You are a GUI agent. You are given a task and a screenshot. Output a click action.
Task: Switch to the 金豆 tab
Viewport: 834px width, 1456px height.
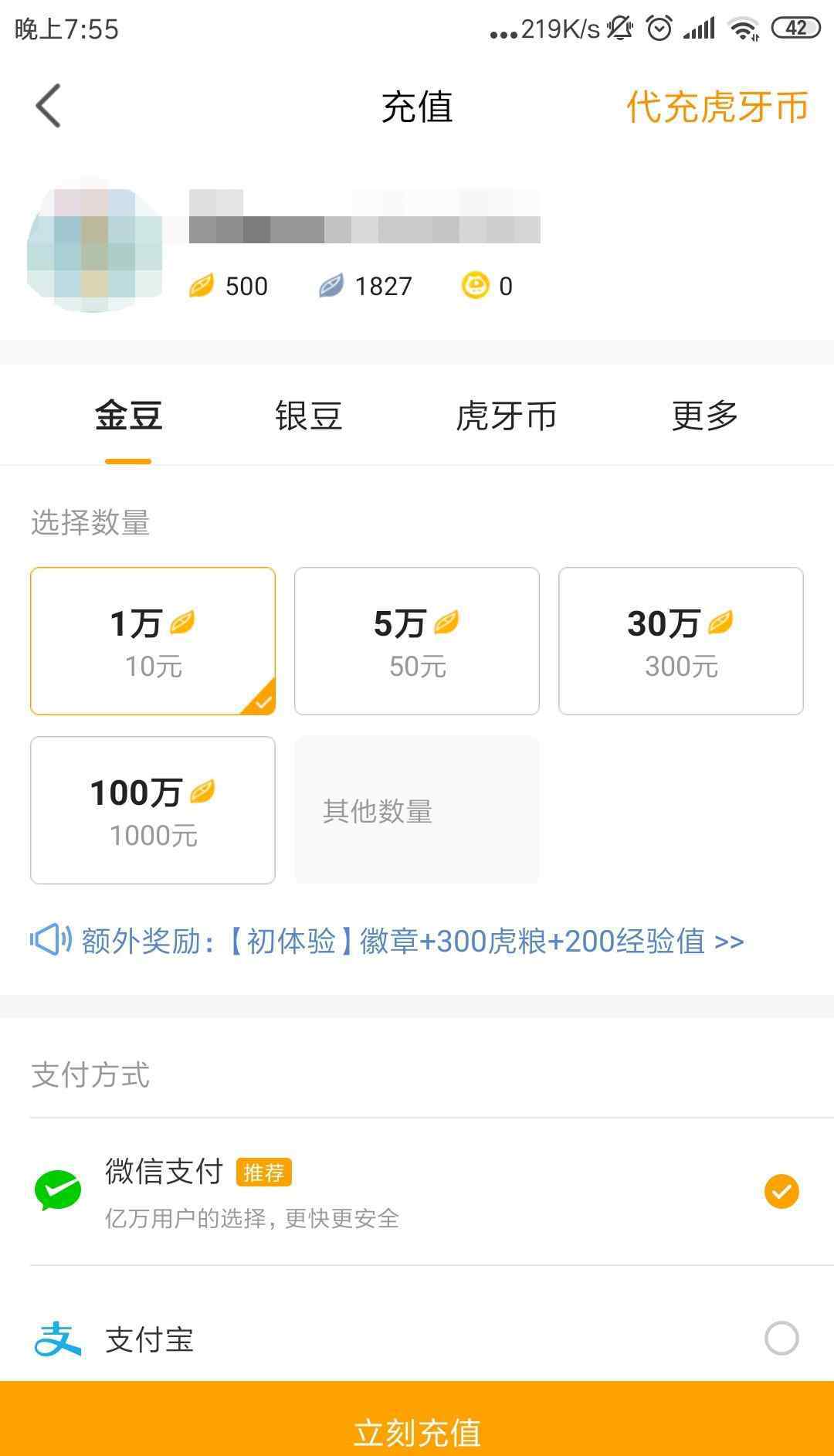(128, 416)
